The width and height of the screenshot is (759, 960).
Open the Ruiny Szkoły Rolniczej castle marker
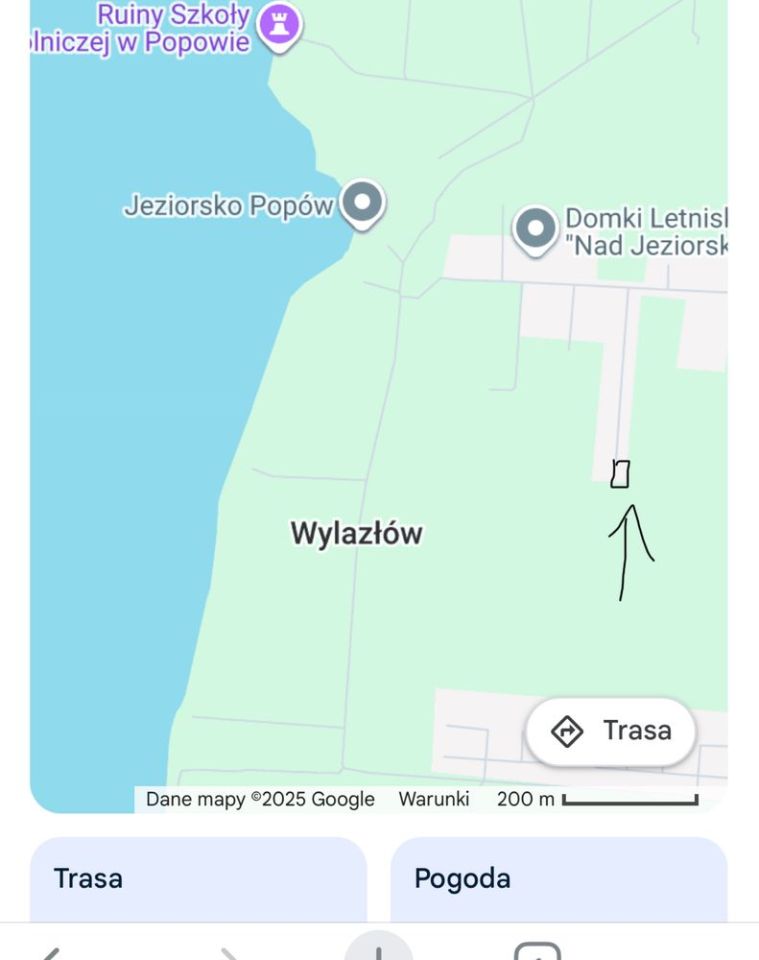[279, 22]
